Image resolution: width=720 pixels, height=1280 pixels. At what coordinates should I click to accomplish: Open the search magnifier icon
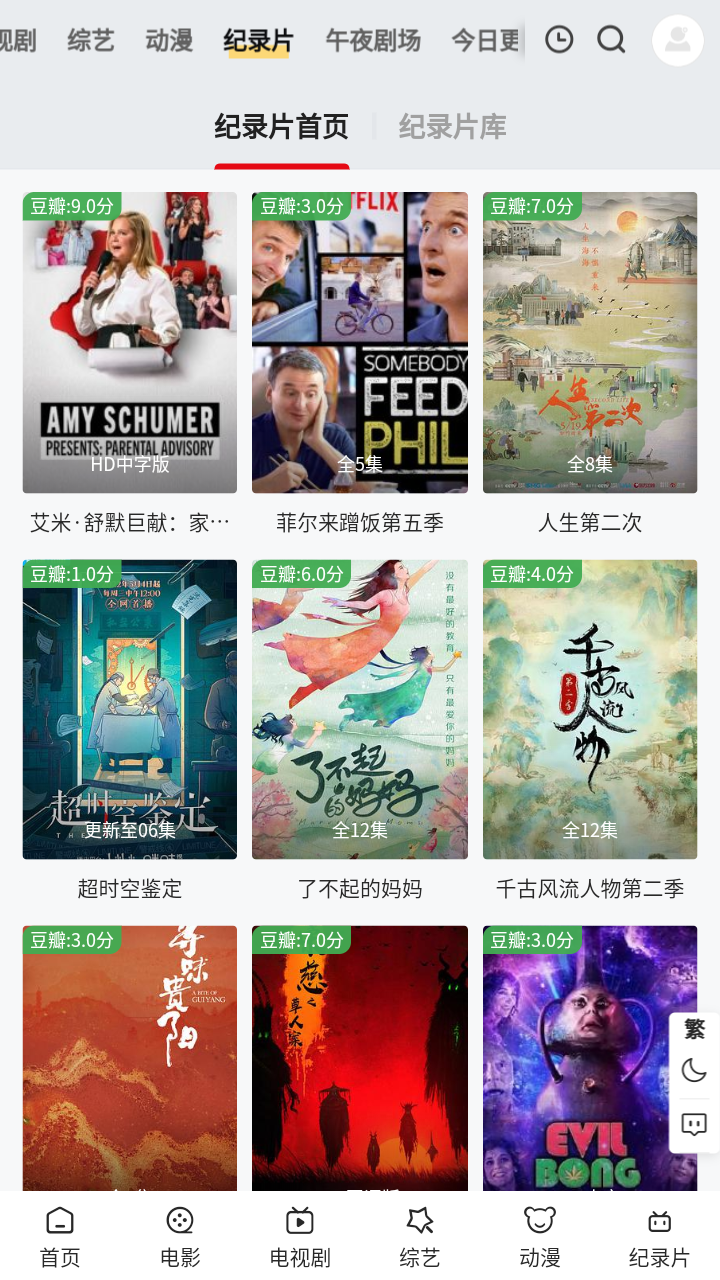(x=611, y=40)
